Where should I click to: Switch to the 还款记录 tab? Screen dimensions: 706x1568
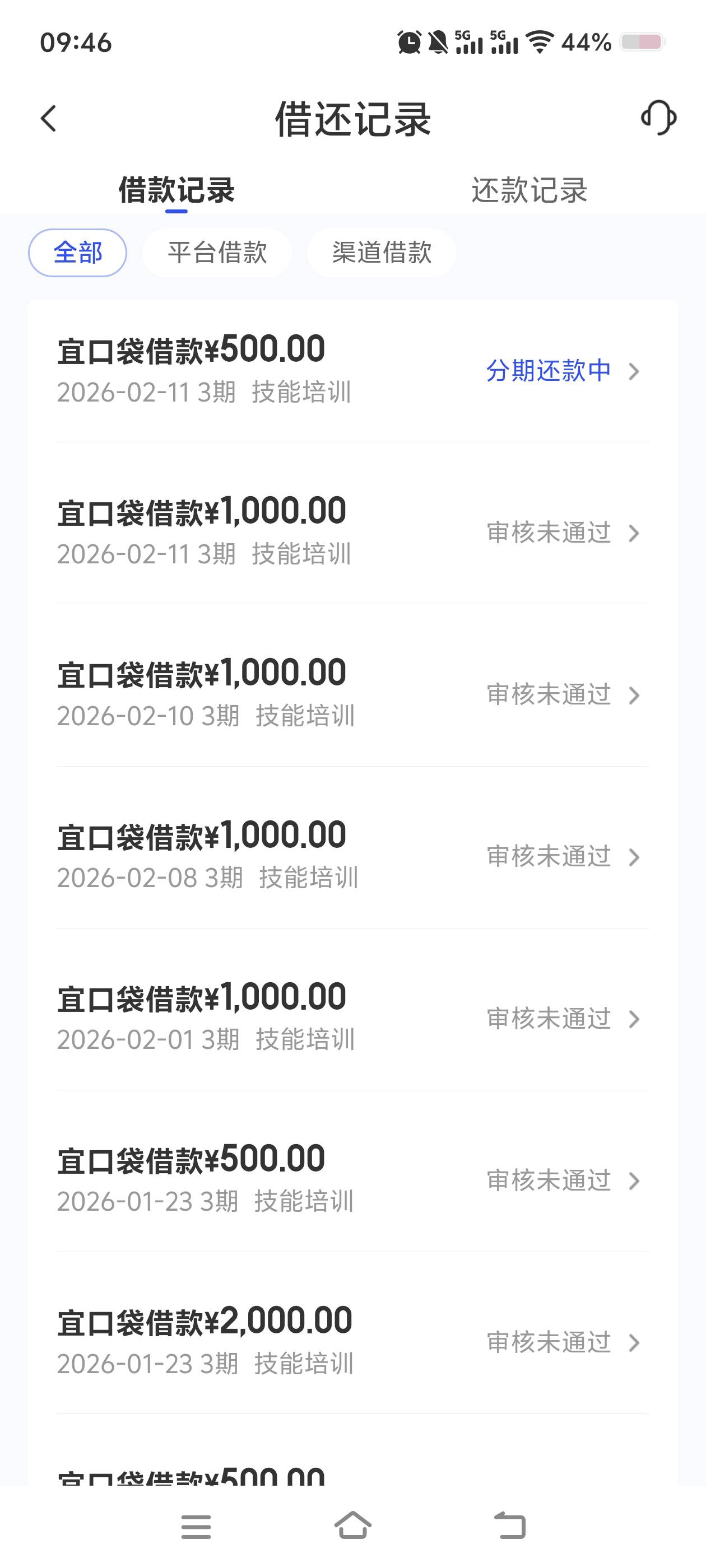point(529,190)
